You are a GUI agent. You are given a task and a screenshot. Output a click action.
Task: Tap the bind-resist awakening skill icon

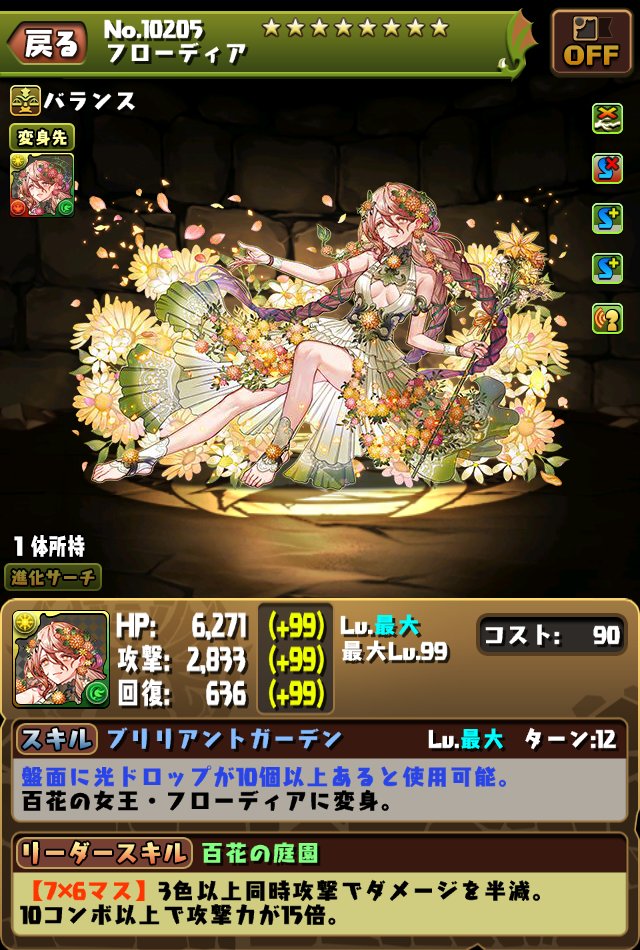coord(607,168)
